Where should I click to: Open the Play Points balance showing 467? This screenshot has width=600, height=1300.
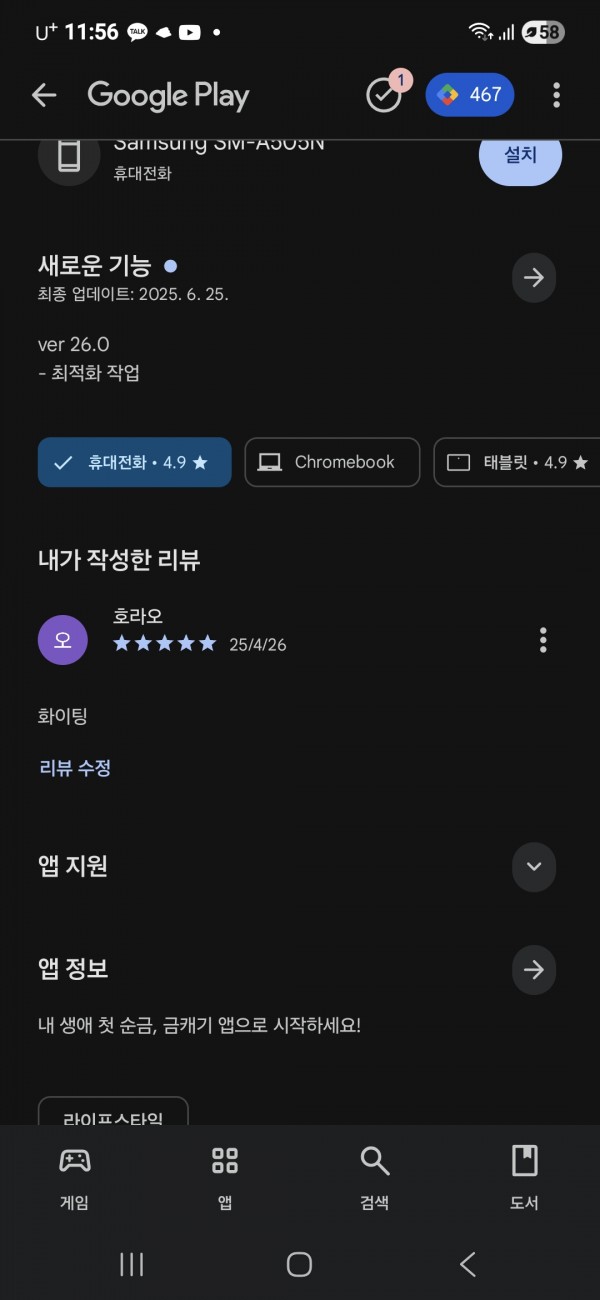point(470,94)
